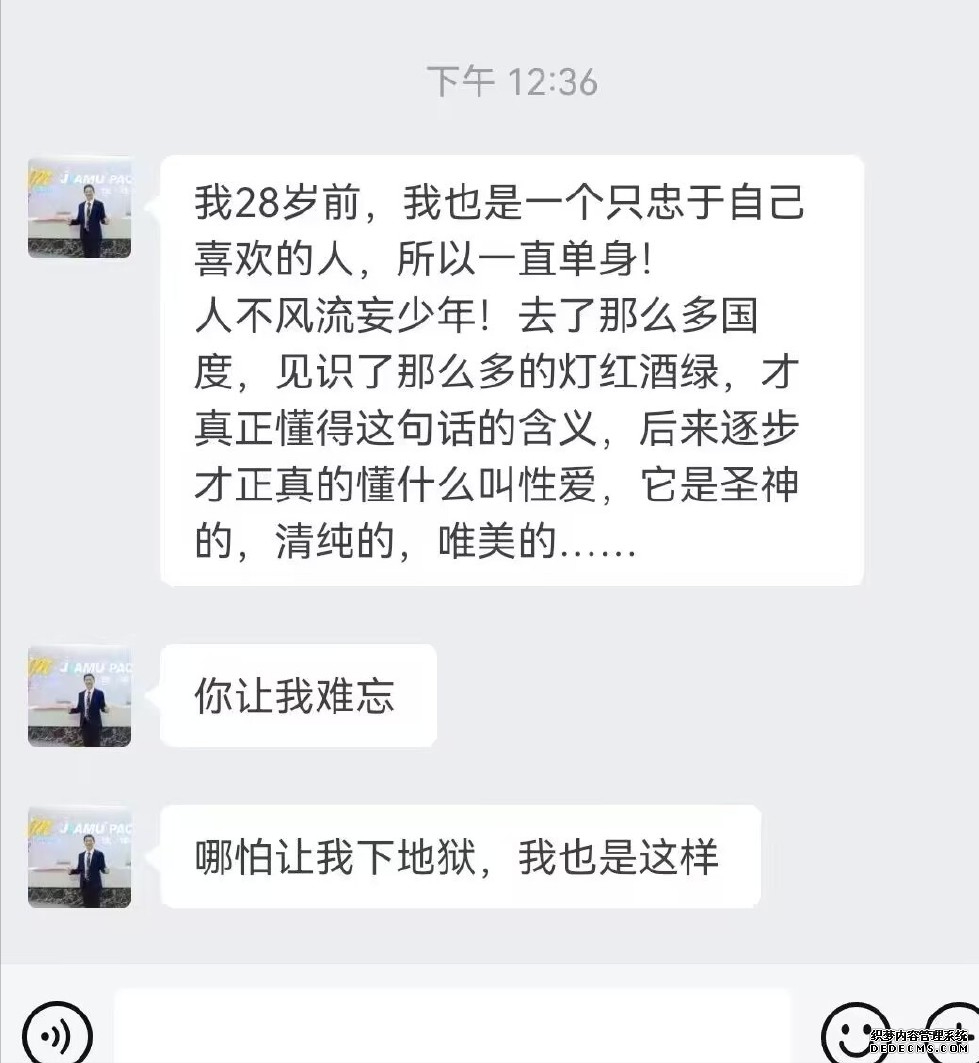The height and width of the screenshot is (1063, 979).
Task: View profile from avatar beside "我28岁前" message
Action: tap(80, 207)
